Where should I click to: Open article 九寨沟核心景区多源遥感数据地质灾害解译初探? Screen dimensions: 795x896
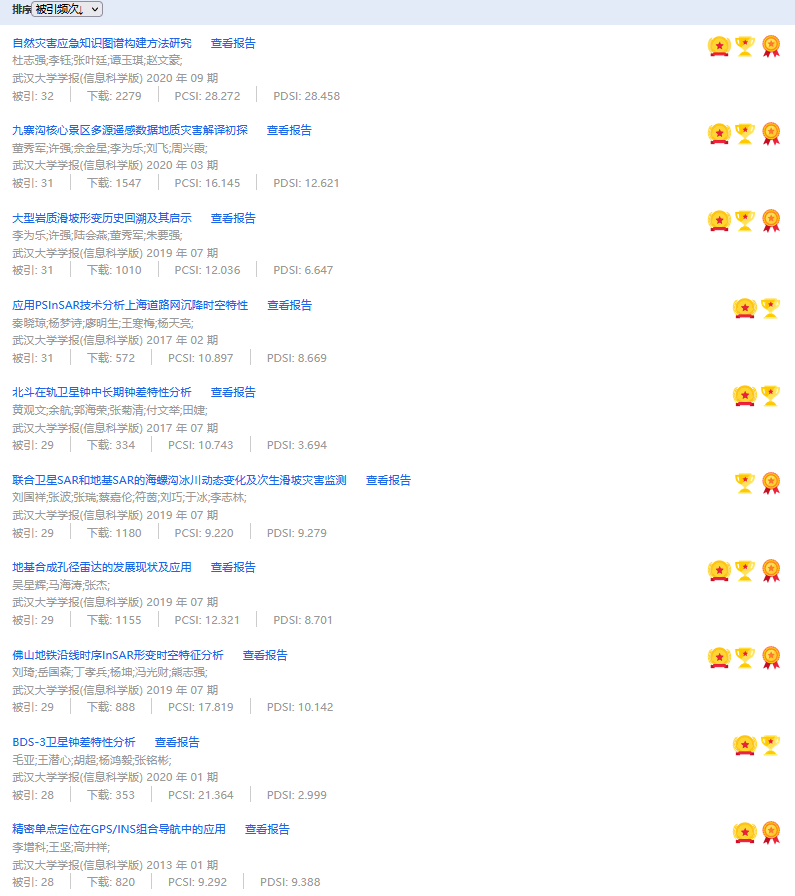[x=130, y=130]
